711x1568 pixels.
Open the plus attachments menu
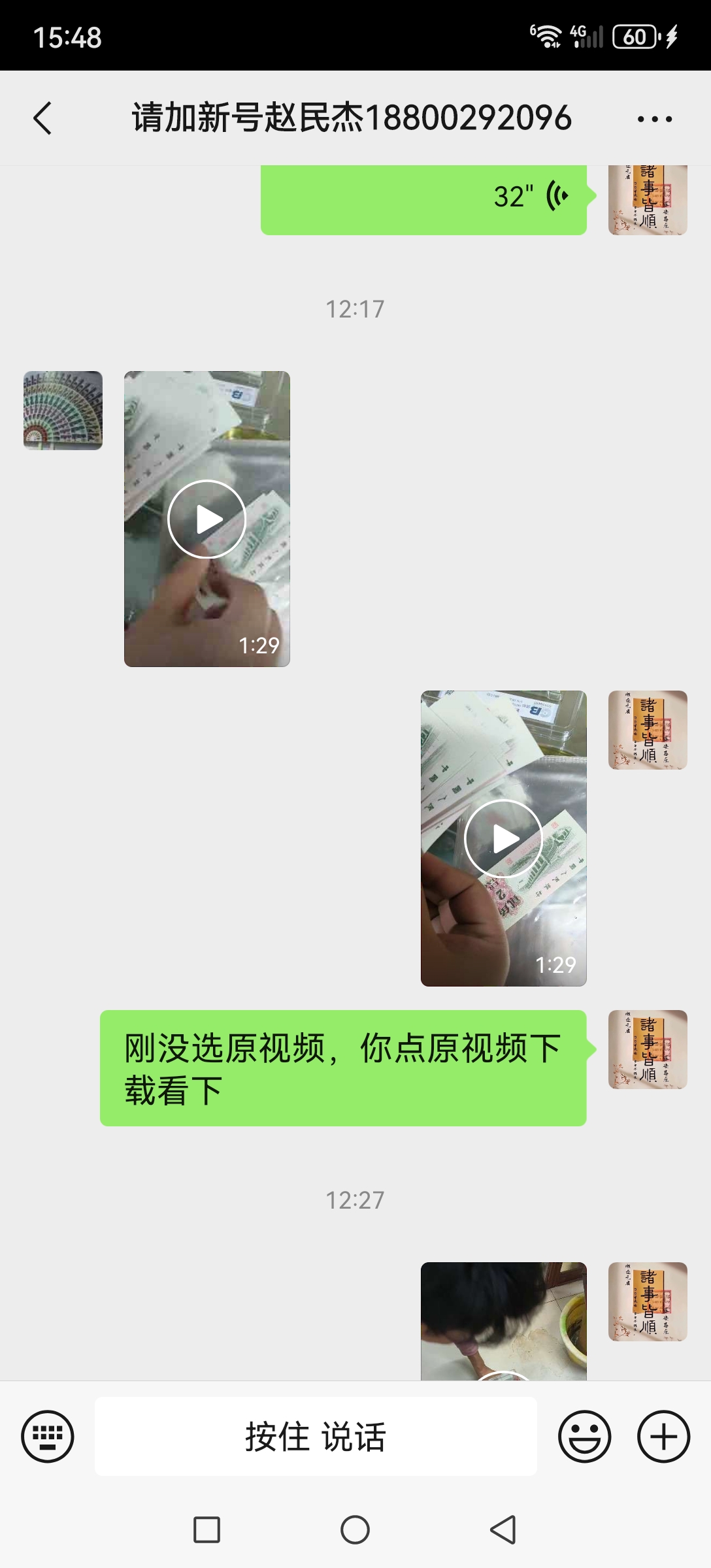664,1436
